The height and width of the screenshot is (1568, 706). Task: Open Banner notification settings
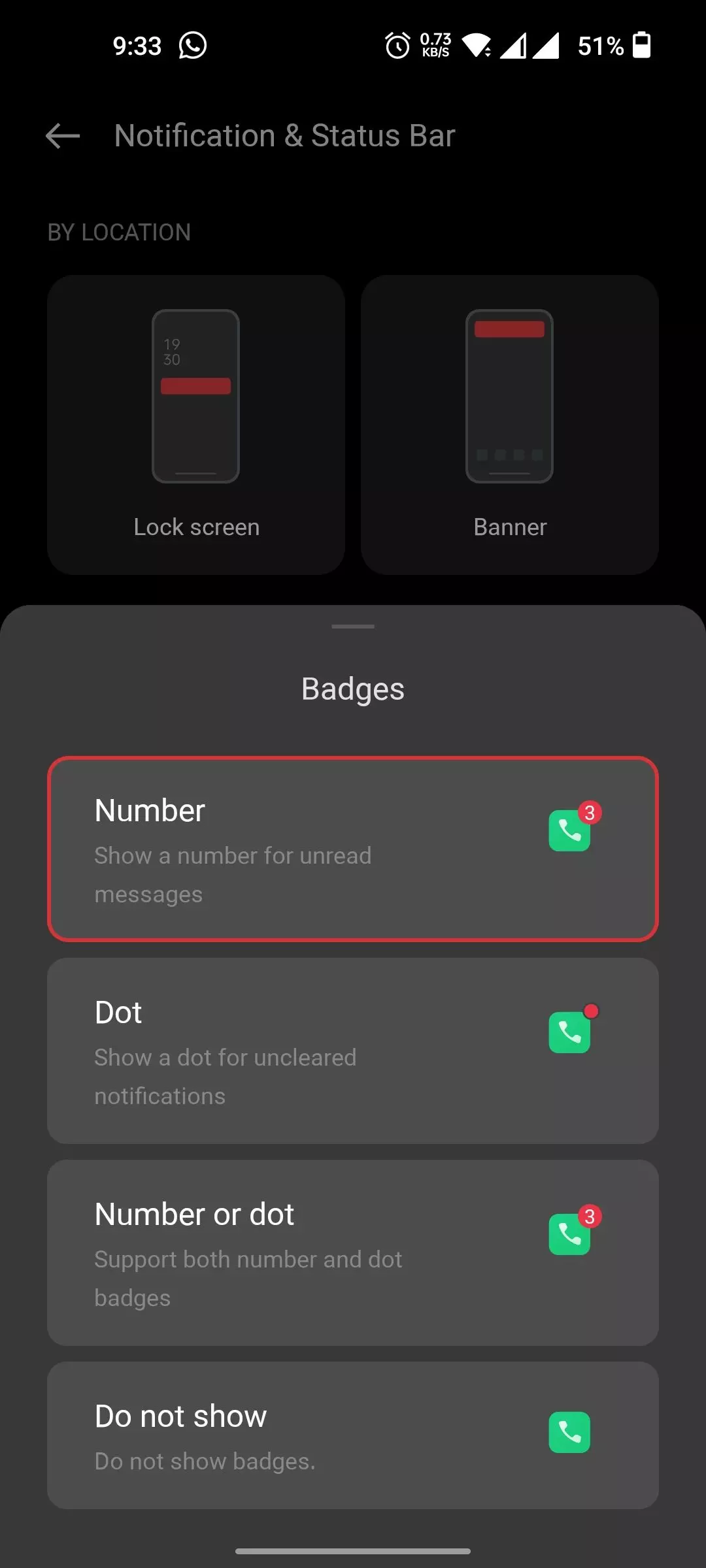pos(509,425)
